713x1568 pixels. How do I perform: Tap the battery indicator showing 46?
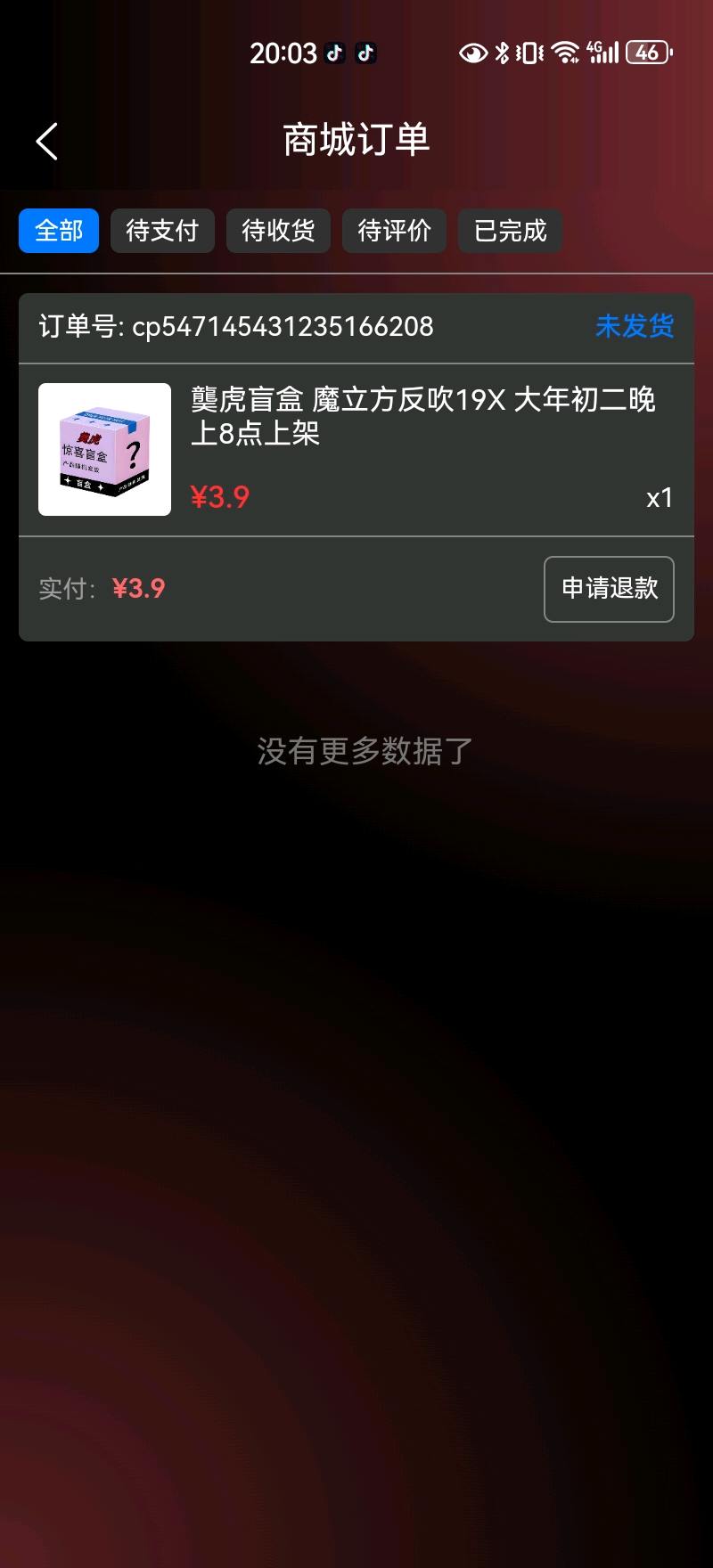click(x=650, y=53)
